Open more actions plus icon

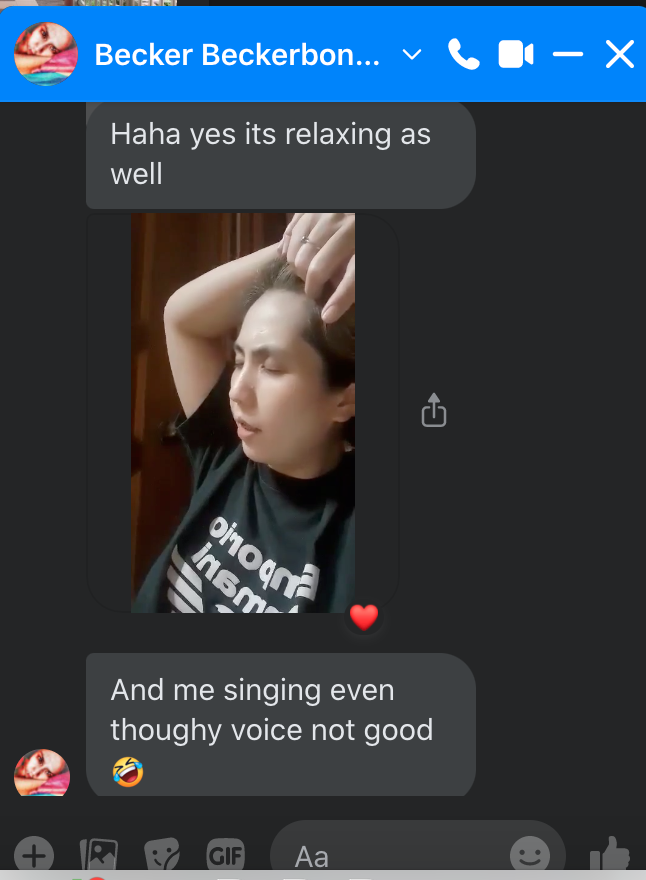coord(34,856)
